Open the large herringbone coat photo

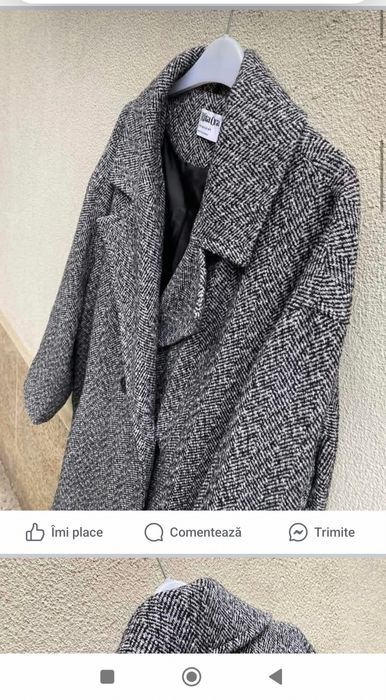pos(193,260)
